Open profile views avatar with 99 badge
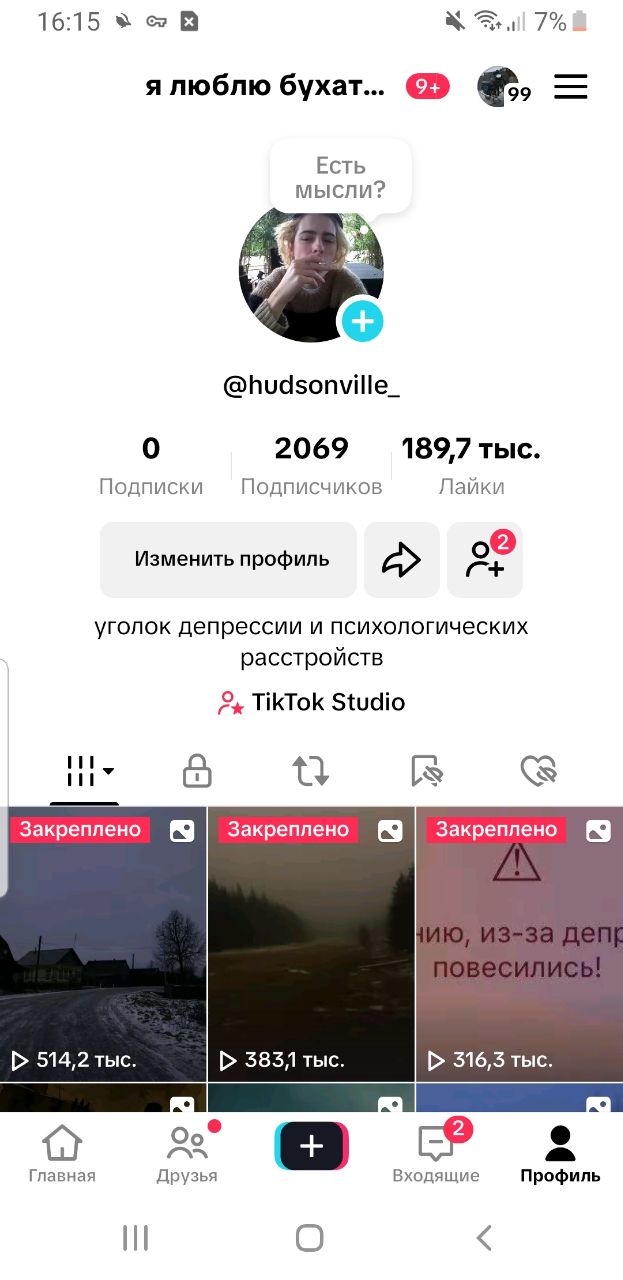623x1280 pixels. click(498, 87)
